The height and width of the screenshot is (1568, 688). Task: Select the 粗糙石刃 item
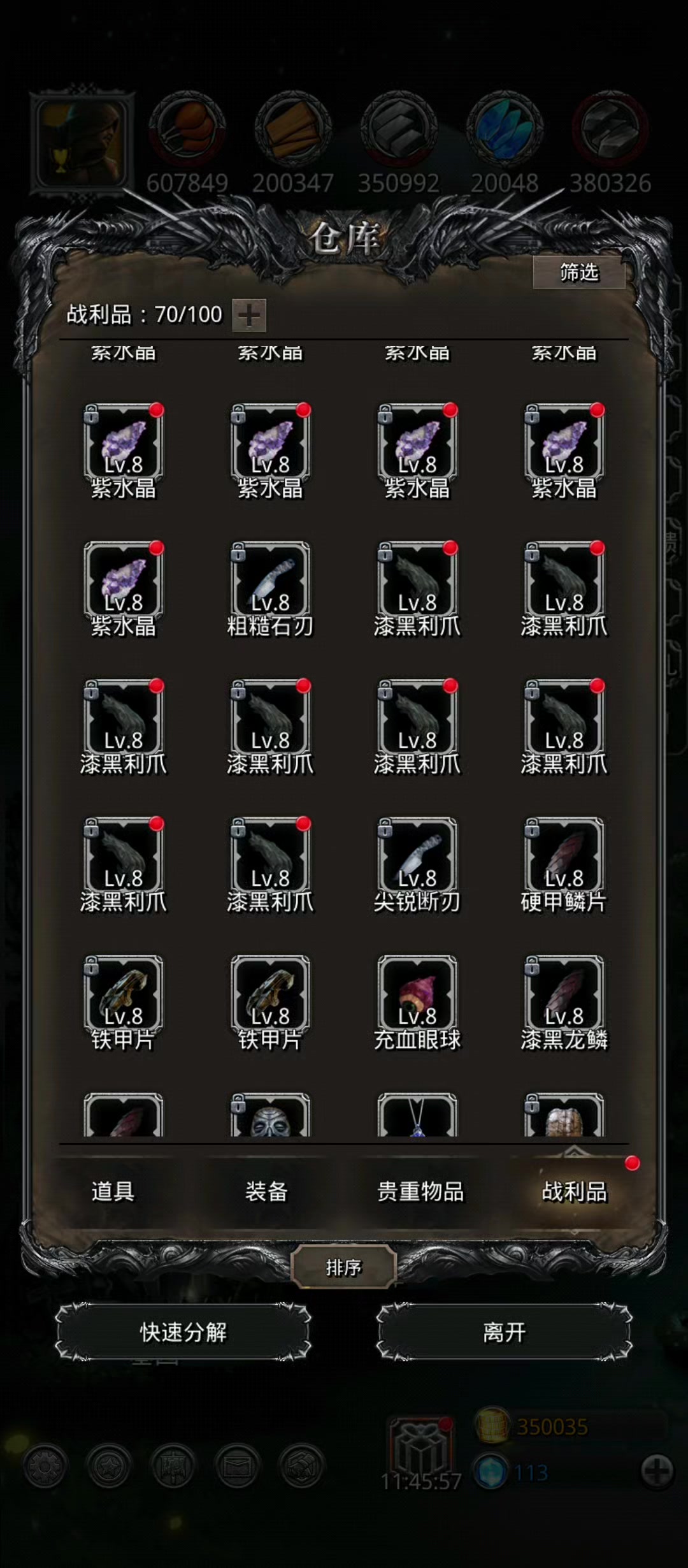tap(271, 590)
